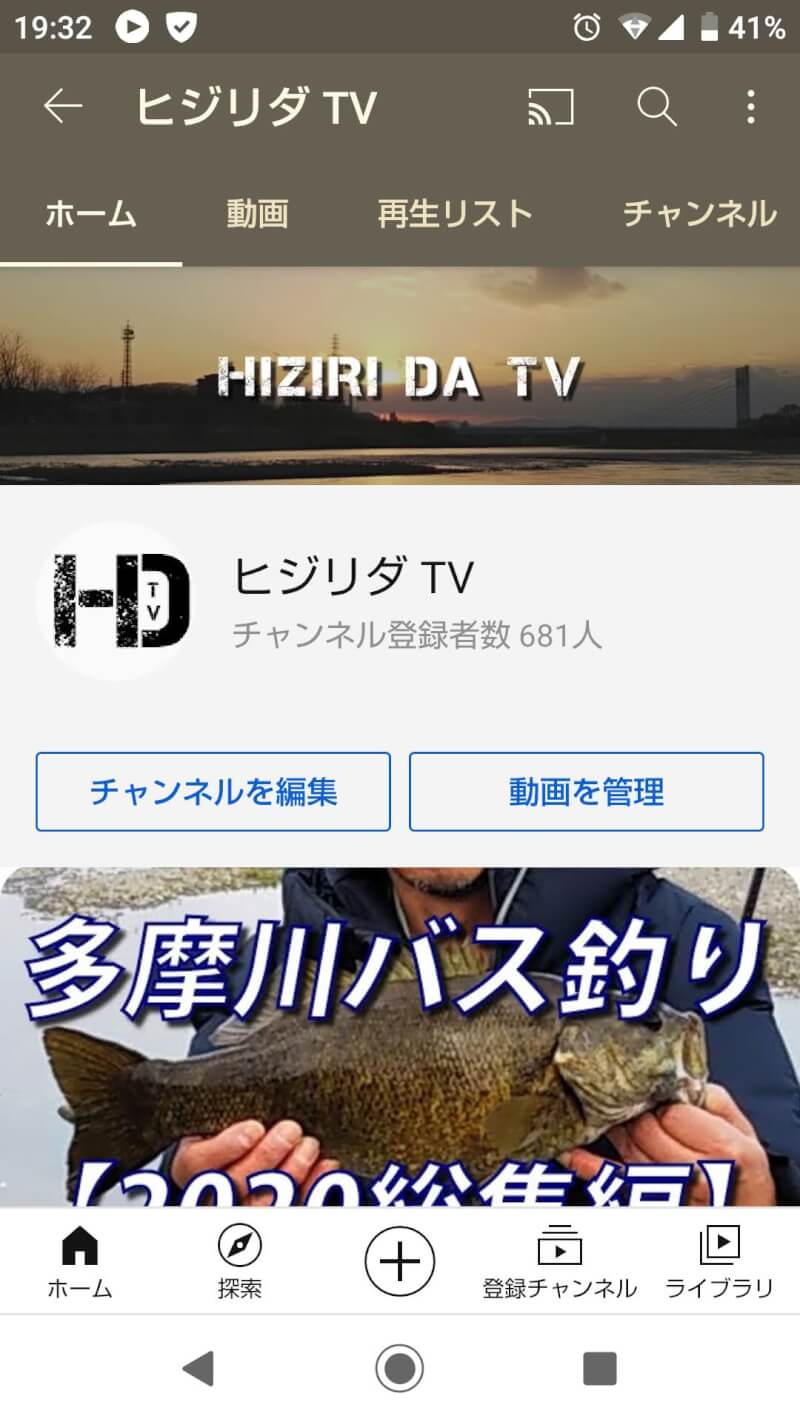Switch to the 再生リスト tab

point(455,213)
